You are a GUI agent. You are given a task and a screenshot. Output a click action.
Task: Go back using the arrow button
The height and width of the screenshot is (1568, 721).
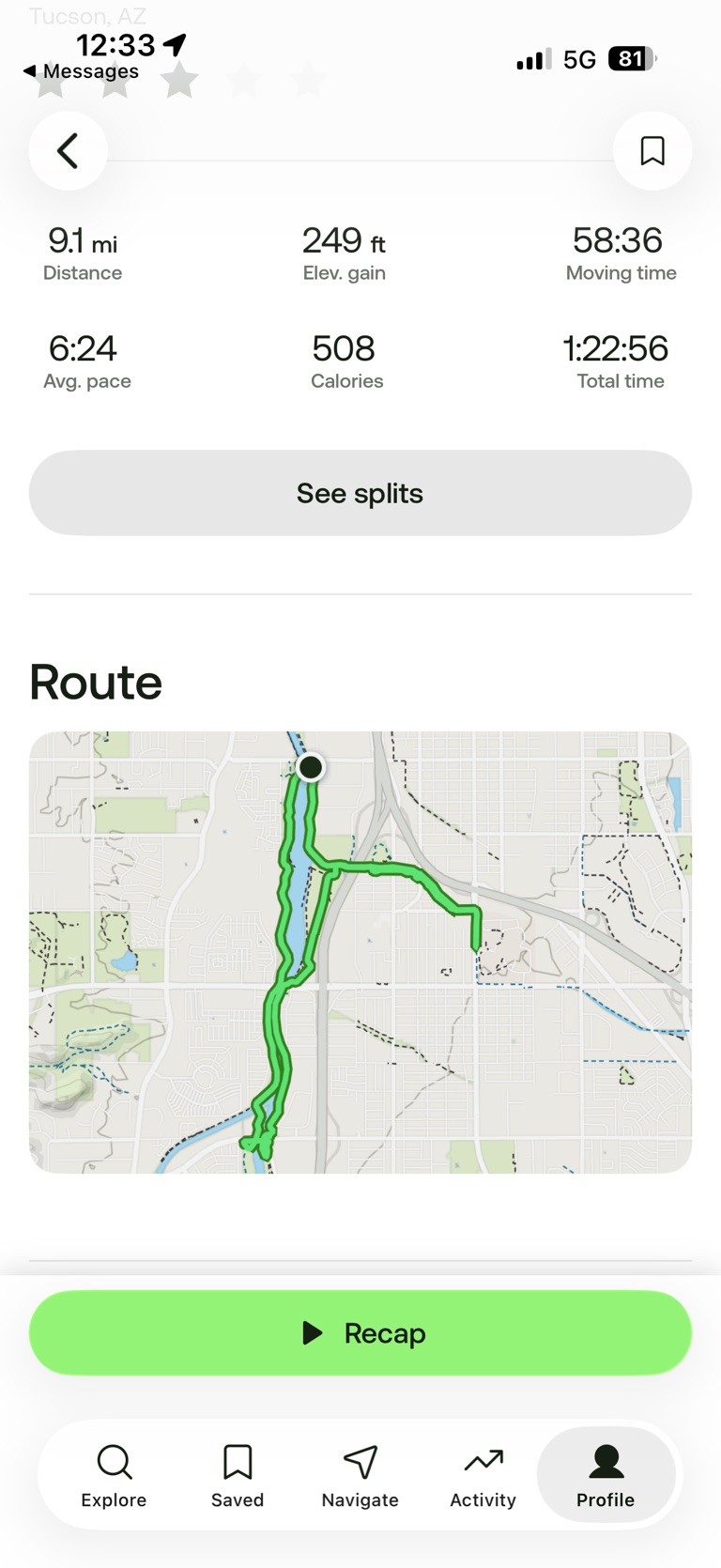[x=68, y=151]
